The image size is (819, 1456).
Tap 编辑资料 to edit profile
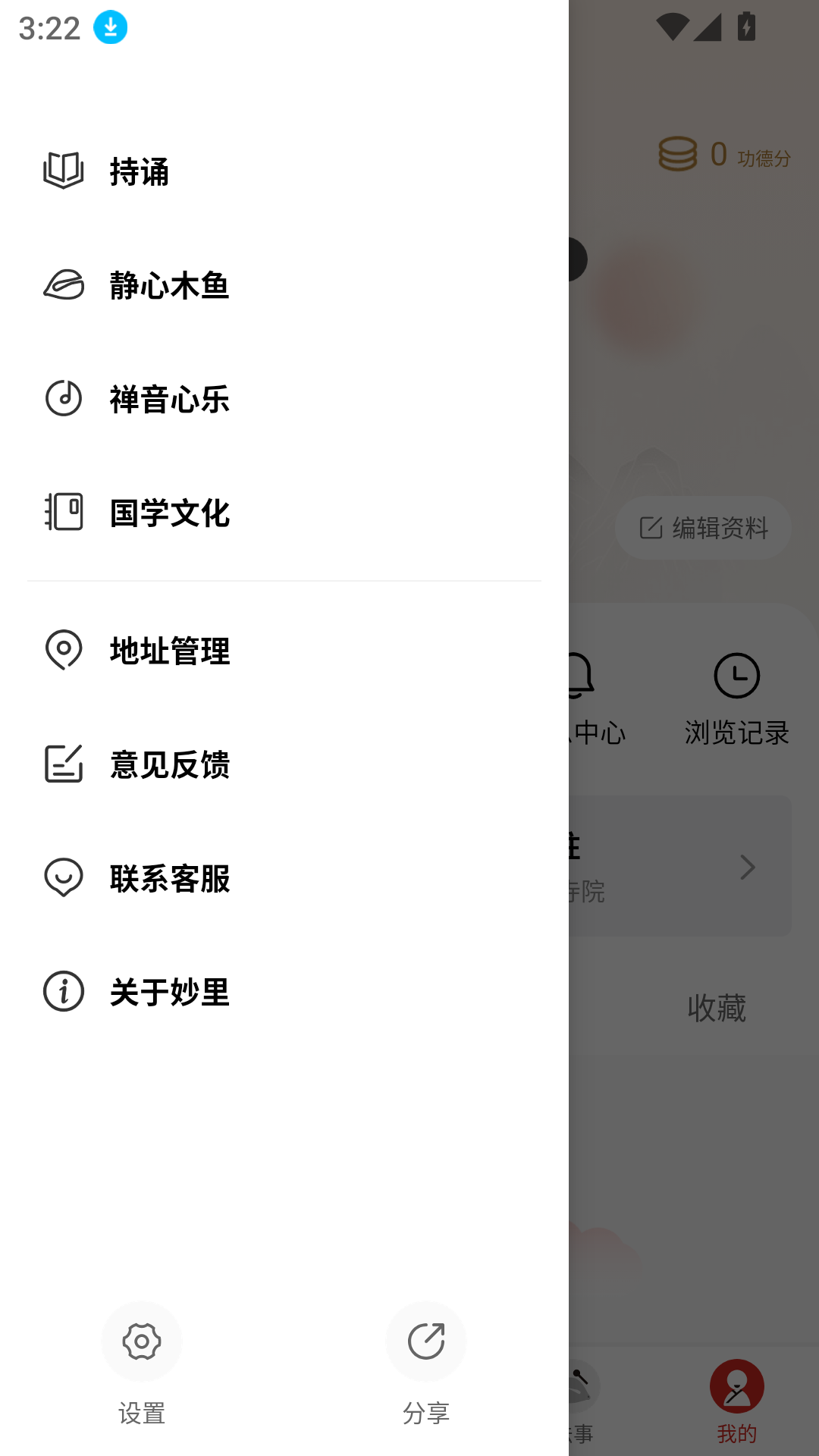click(x=704, y=528)
